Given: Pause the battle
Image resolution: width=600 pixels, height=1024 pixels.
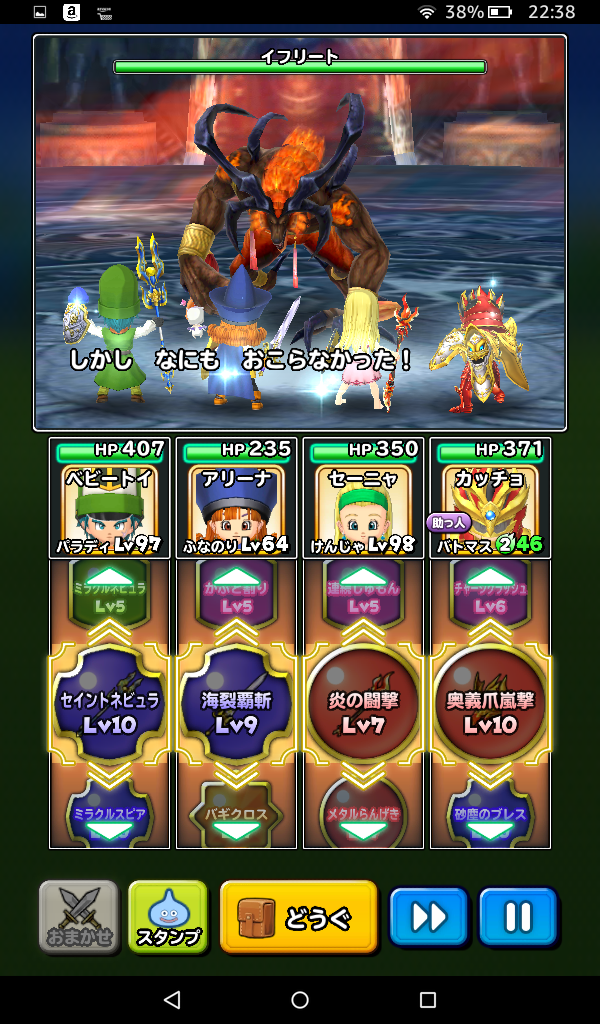Looking at the screenshot, I should tap(517, 916).
